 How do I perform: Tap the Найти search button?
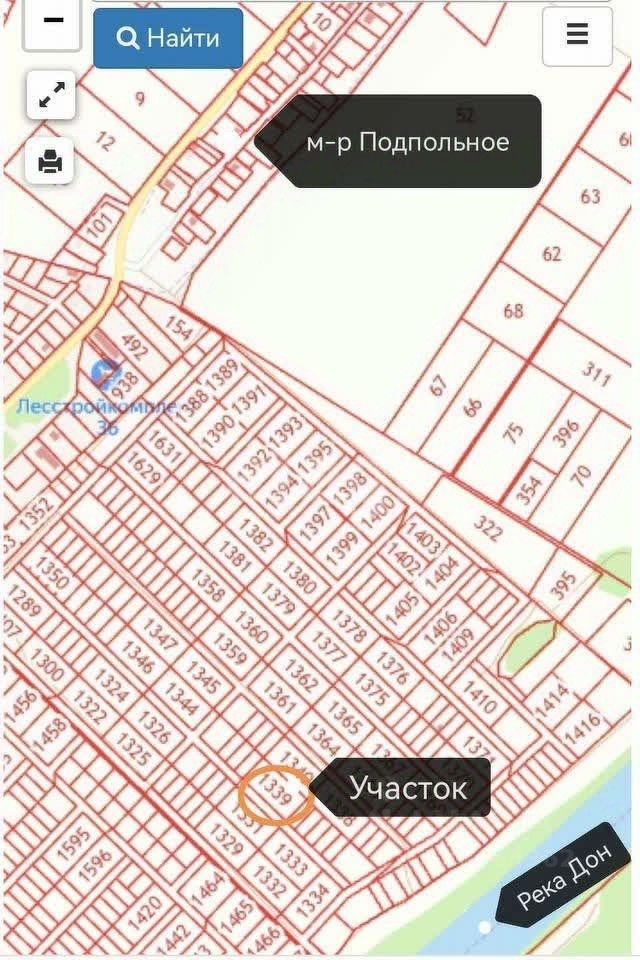(168, 38)
